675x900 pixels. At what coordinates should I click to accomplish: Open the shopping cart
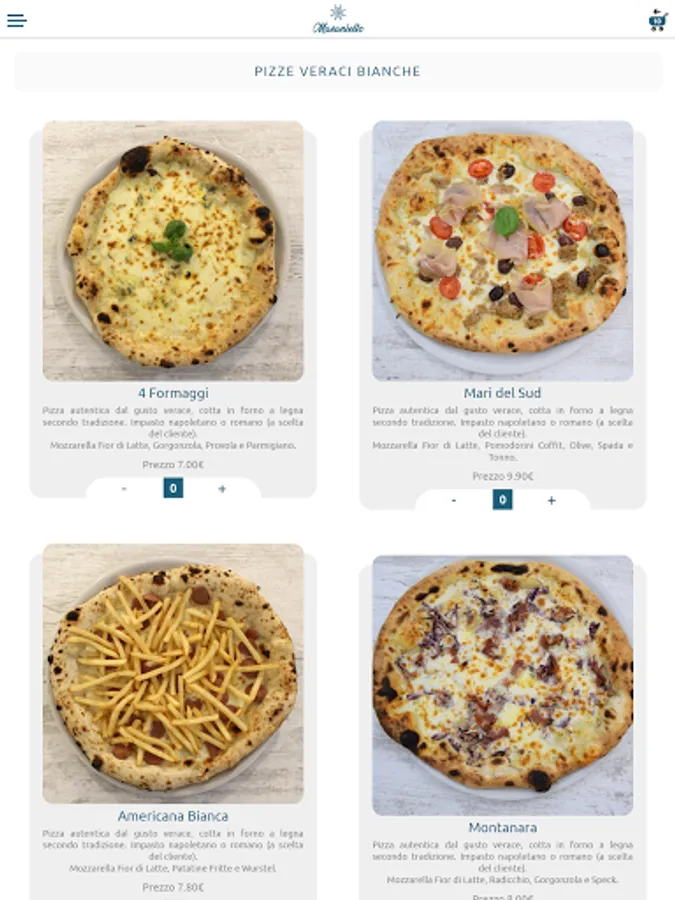pos(657,21)
